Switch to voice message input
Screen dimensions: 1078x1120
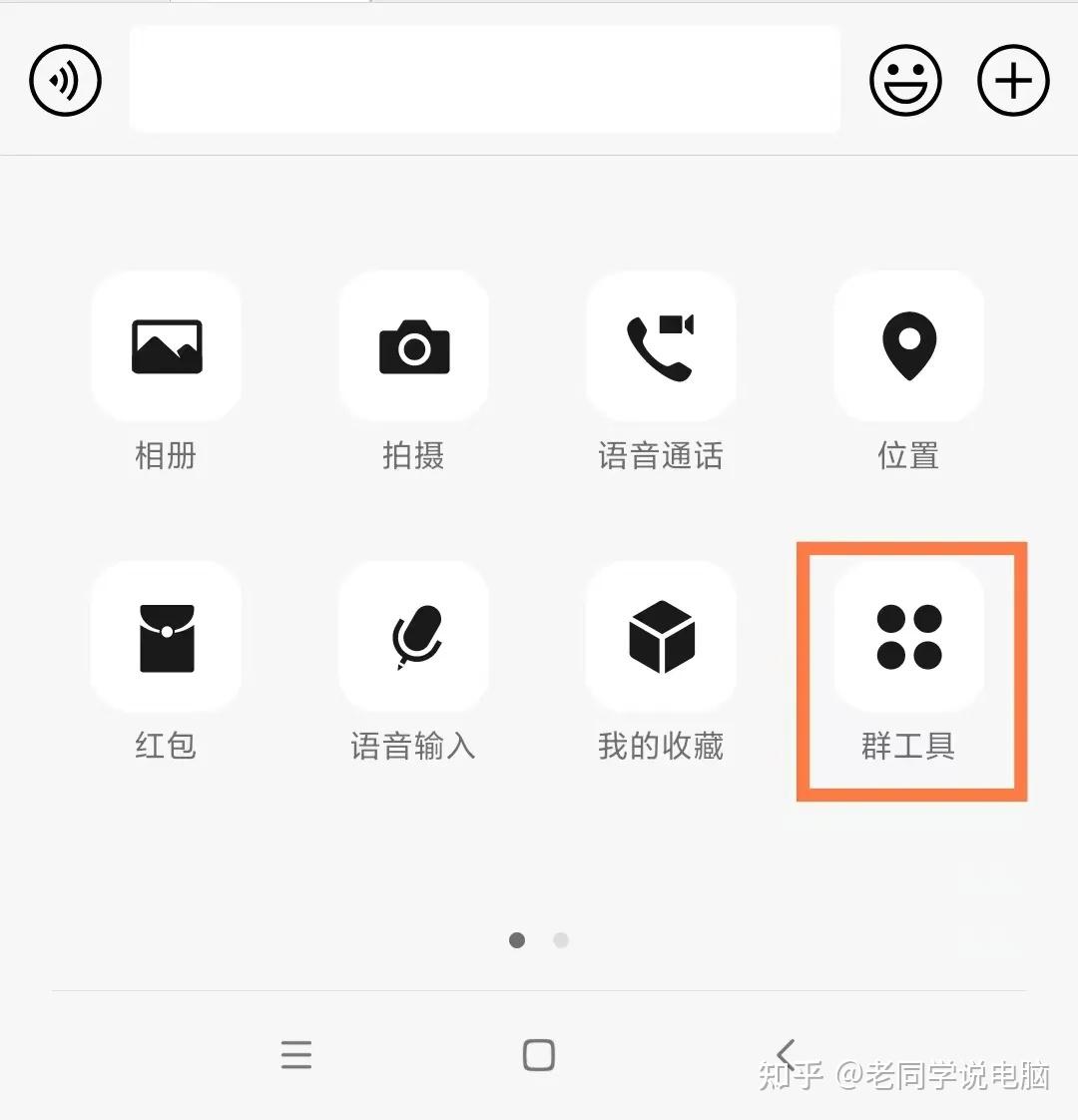click(x=66, y=81)
